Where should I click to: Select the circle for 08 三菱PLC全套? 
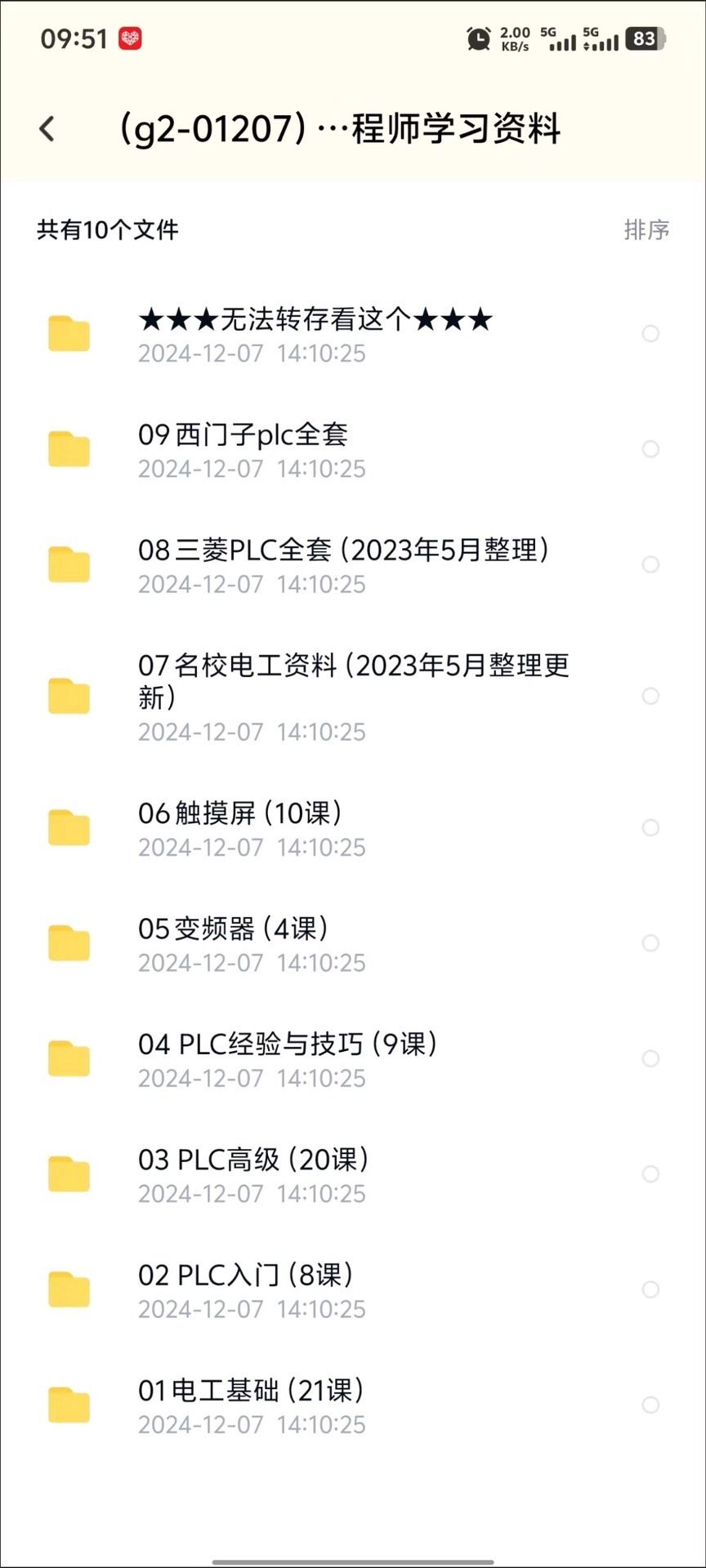click(x=650, y=564)
